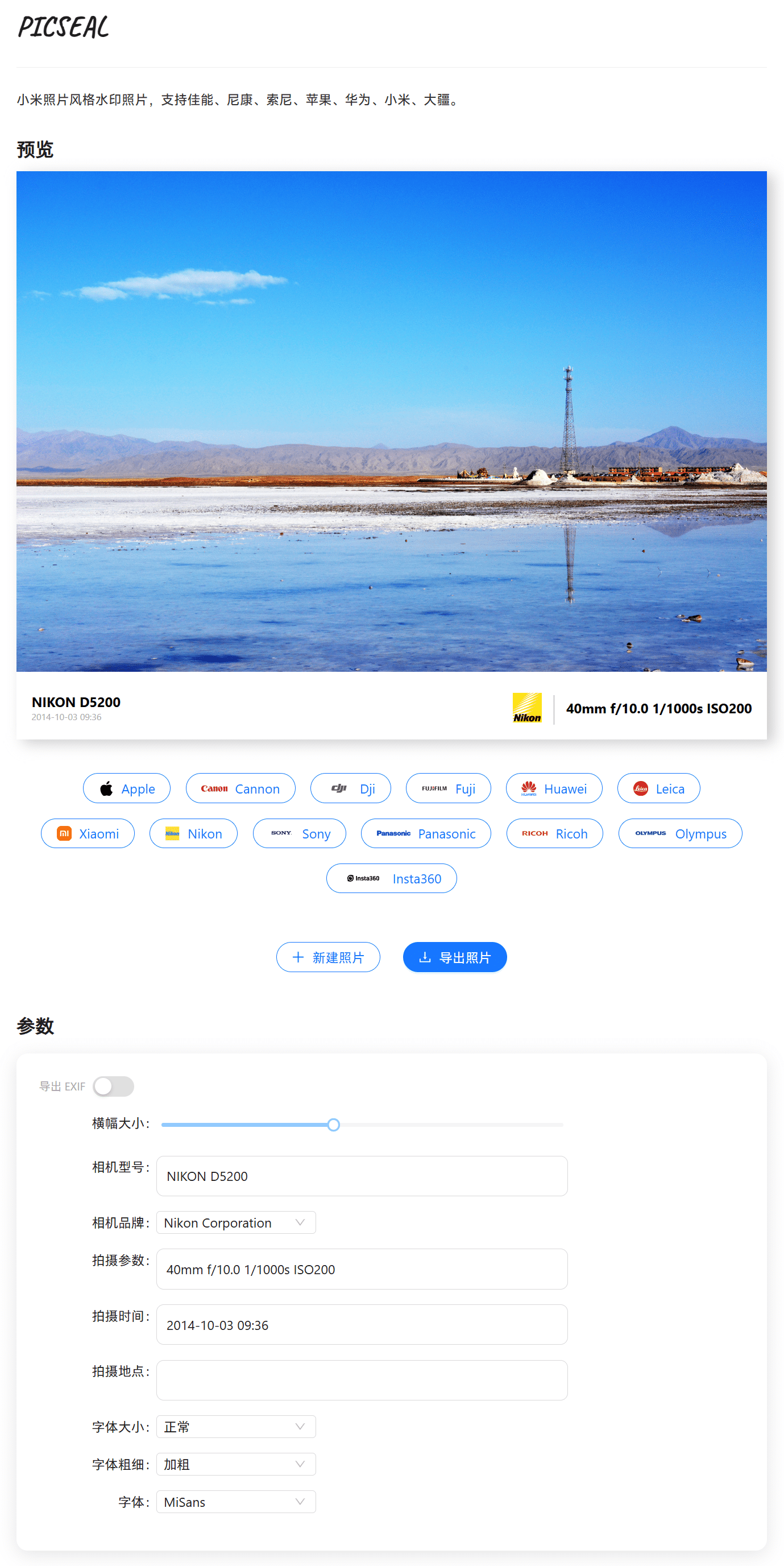Select the Nikon brand logo
Viewport: 784px width, 1566px height.
193,833
